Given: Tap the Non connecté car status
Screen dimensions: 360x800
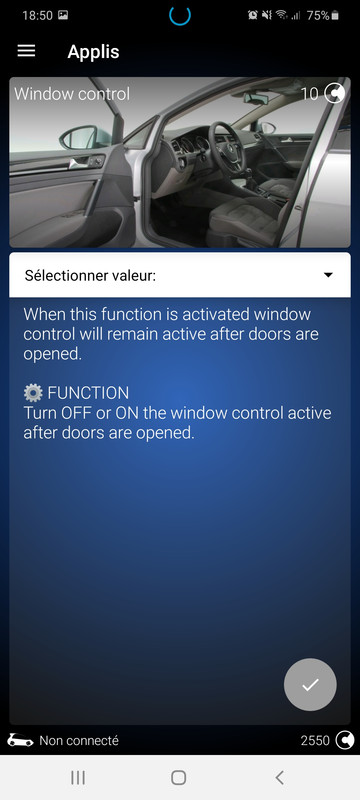Looking at the screenshot, I should (x=63, y=740).
